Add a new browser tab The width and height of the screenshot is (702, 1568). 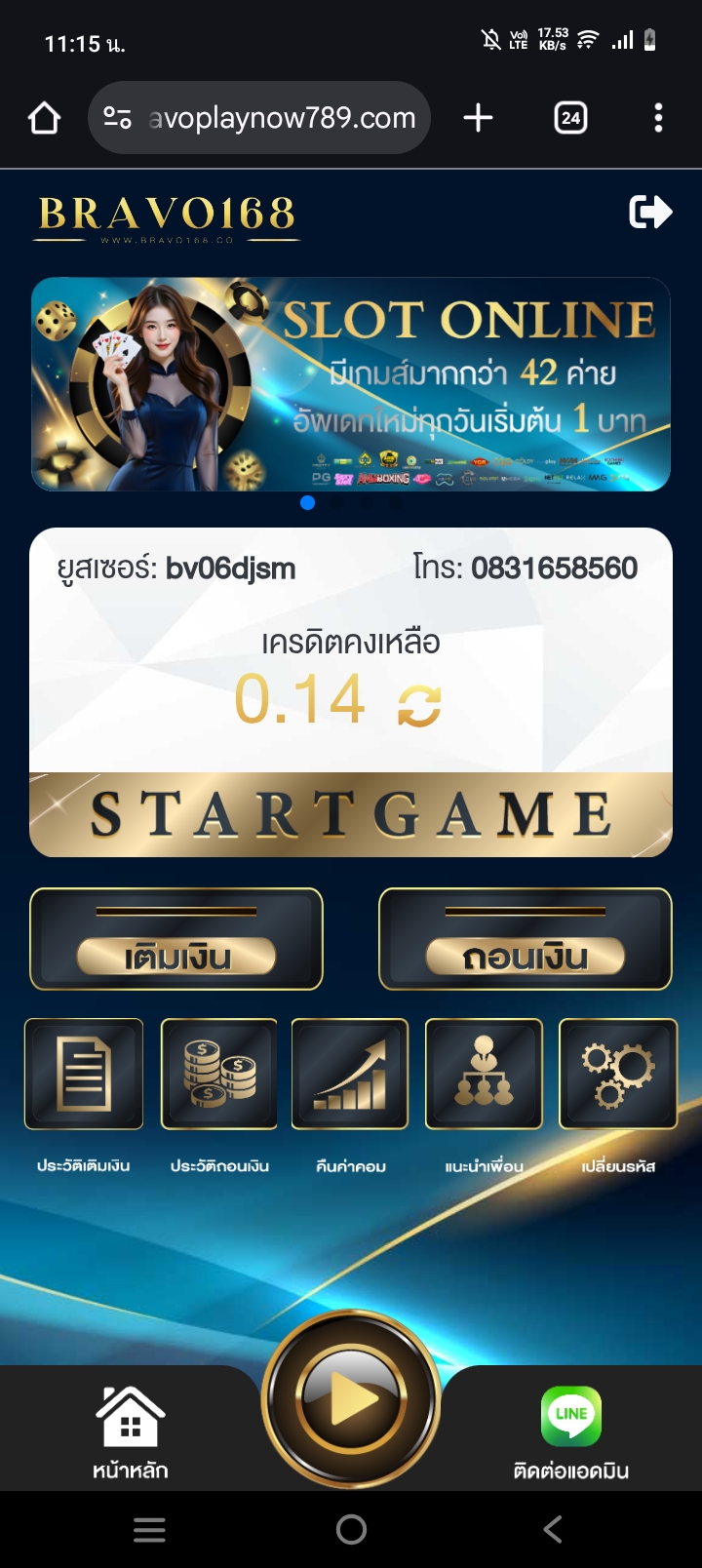[x=478, y=118]
